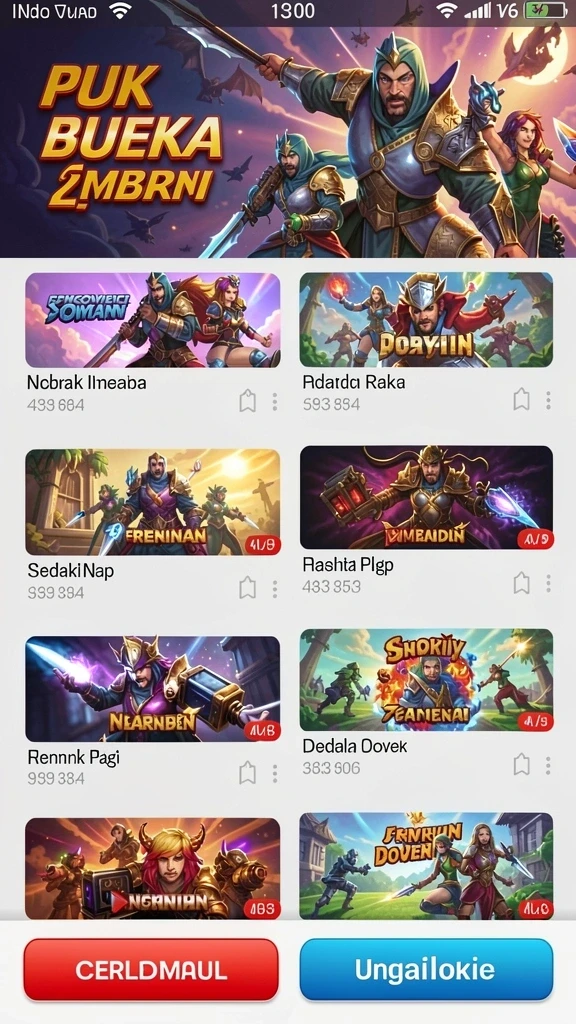The image size is (576, 1024).
Task: Open overflow menu for Dedala Dovek
Action: [x=549, y=765]
